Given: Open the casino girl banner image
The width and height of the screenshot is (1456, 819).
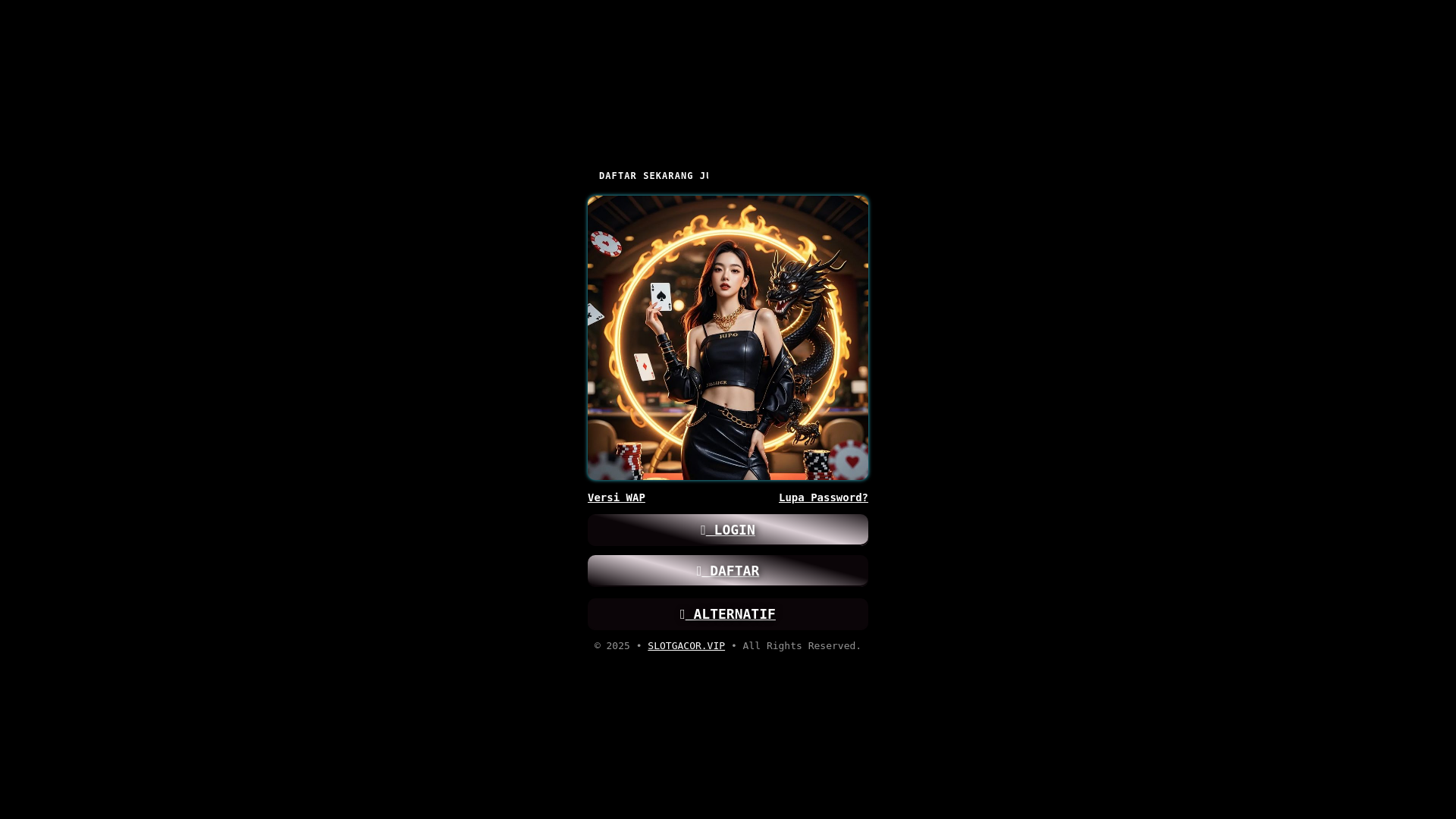Looking at the screenshot, I should point(727,337).
